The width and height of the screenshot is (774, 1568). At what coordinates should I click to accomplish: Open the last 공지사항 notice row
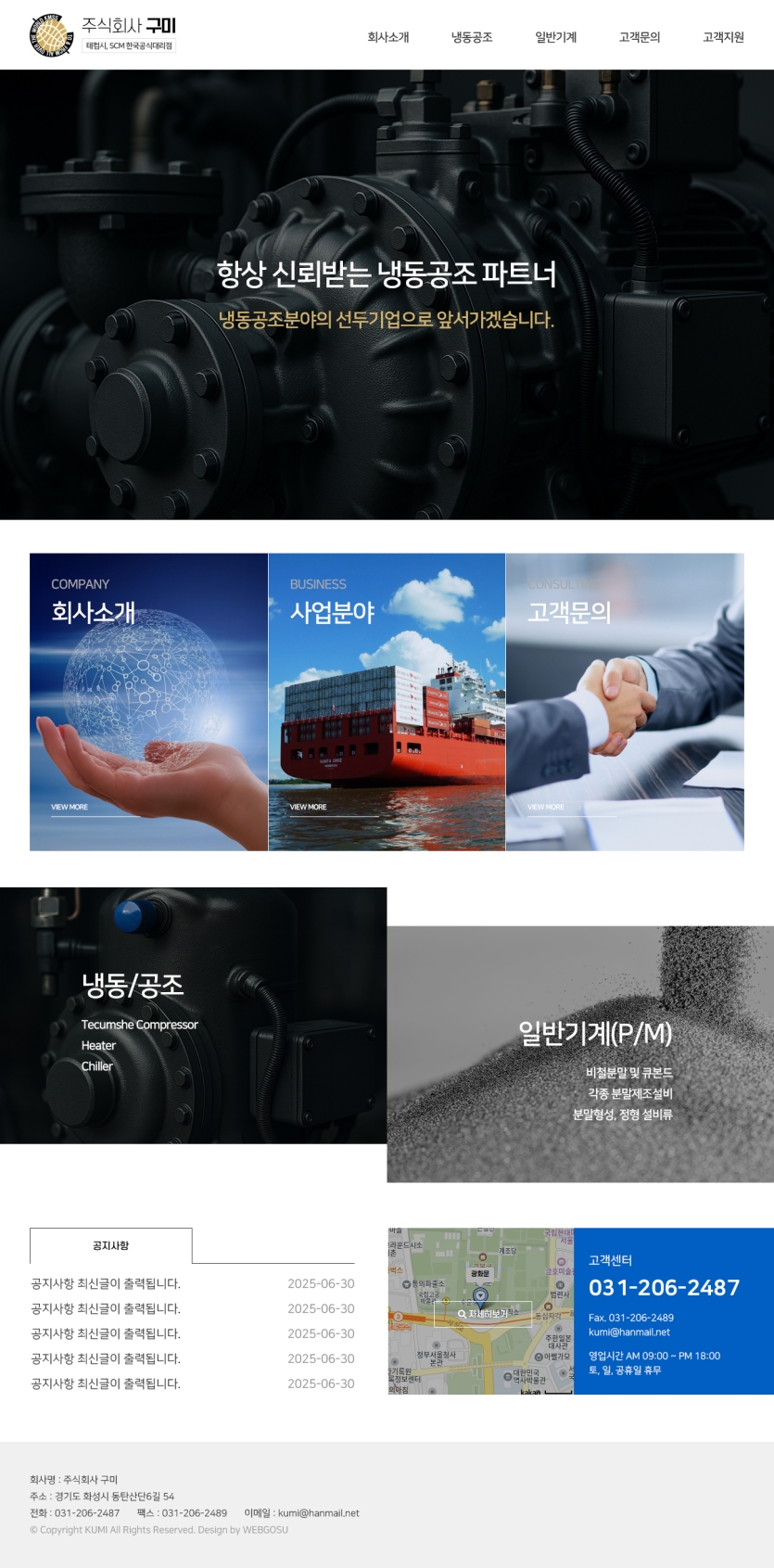coord(106,1383)
